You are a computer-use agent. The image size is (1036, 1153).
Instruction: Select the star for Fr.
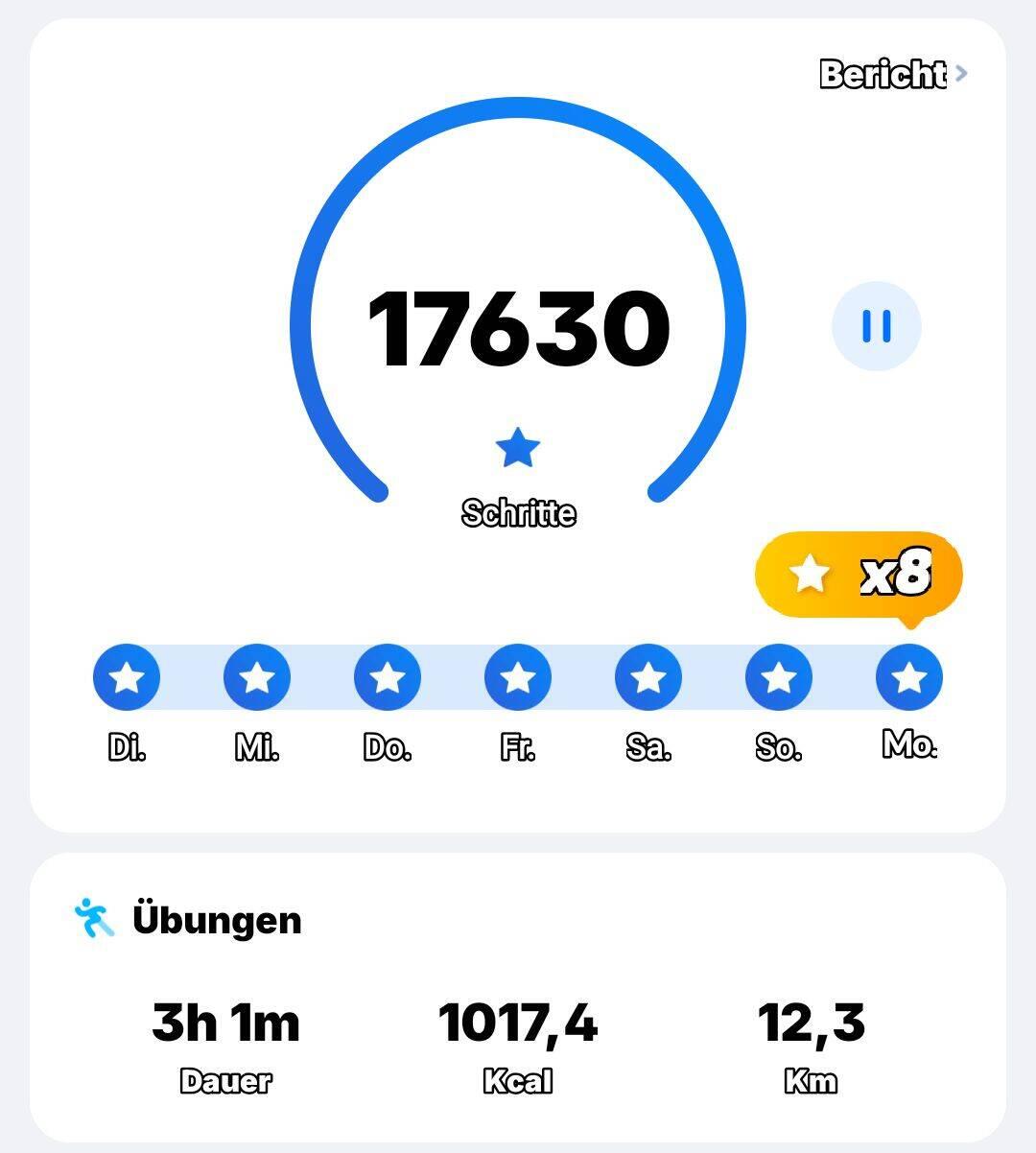pyautogui.click(x=518, y=678)
